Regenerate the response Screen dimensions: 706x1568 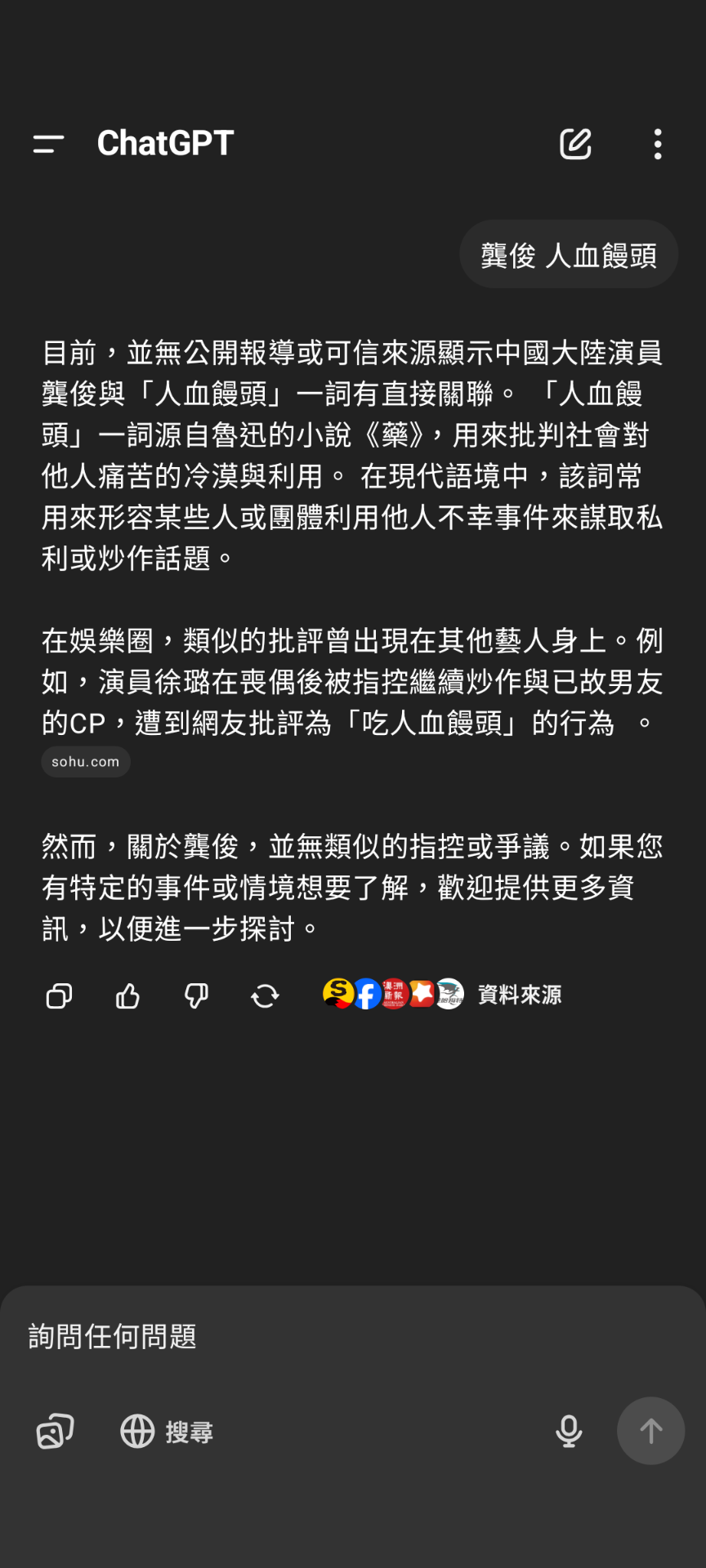[x=265, y=996]
